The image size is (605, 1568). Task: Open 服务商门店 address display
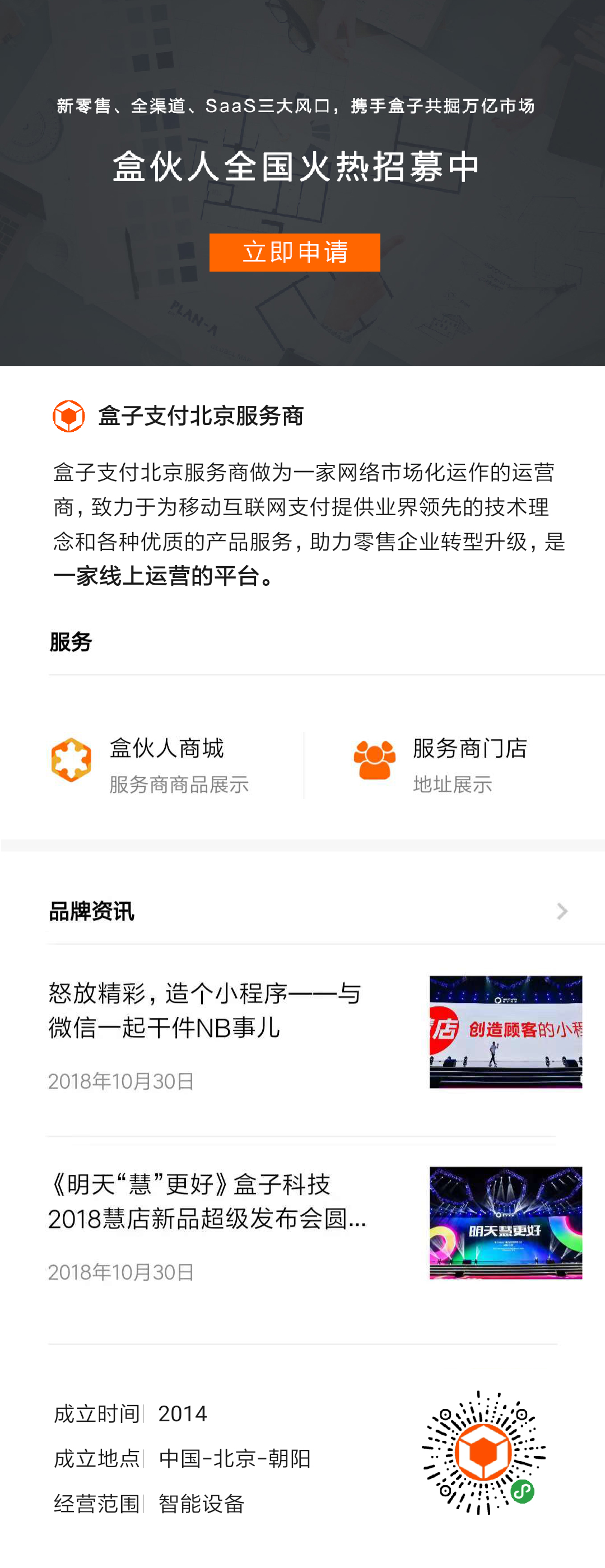[469, 764]
